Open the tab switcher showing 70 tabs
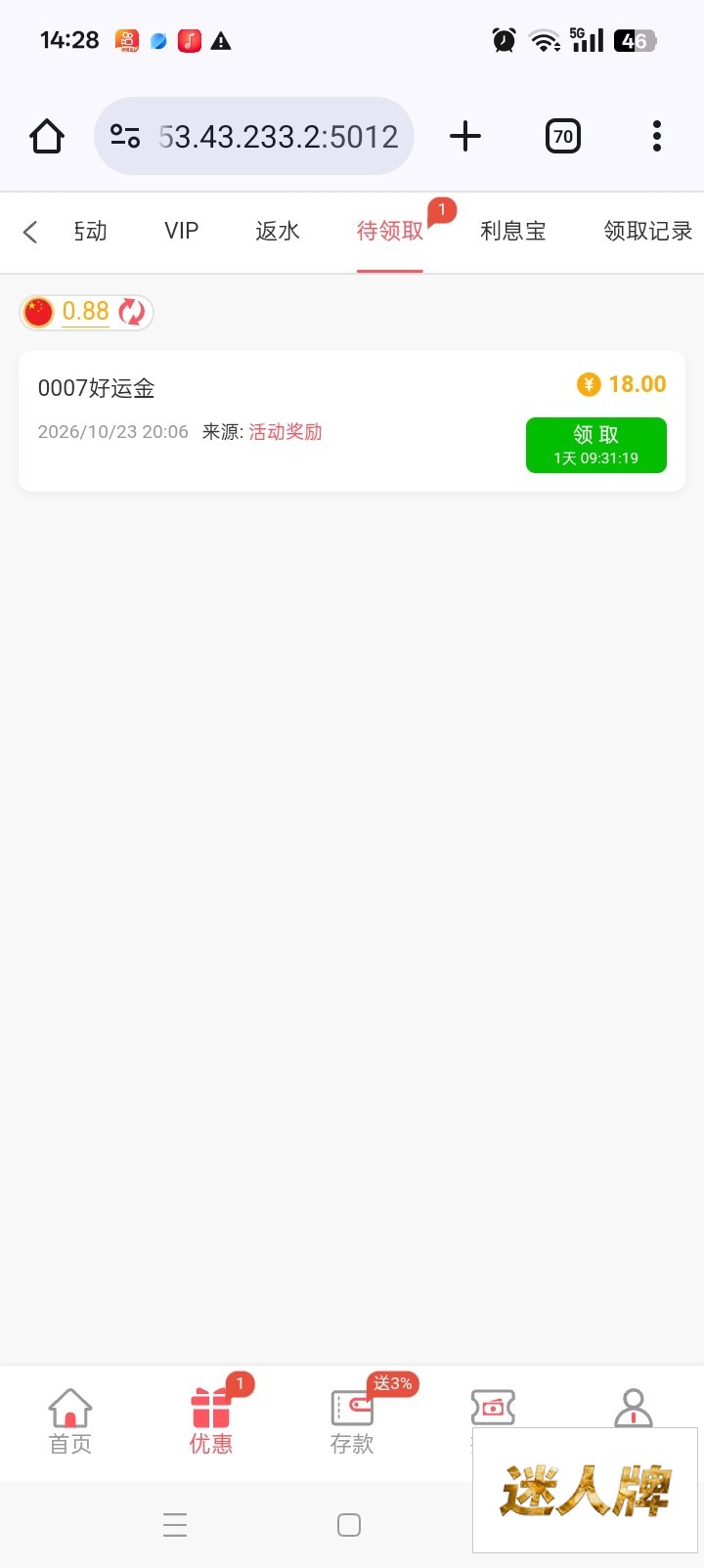 (x=562, y=136)
